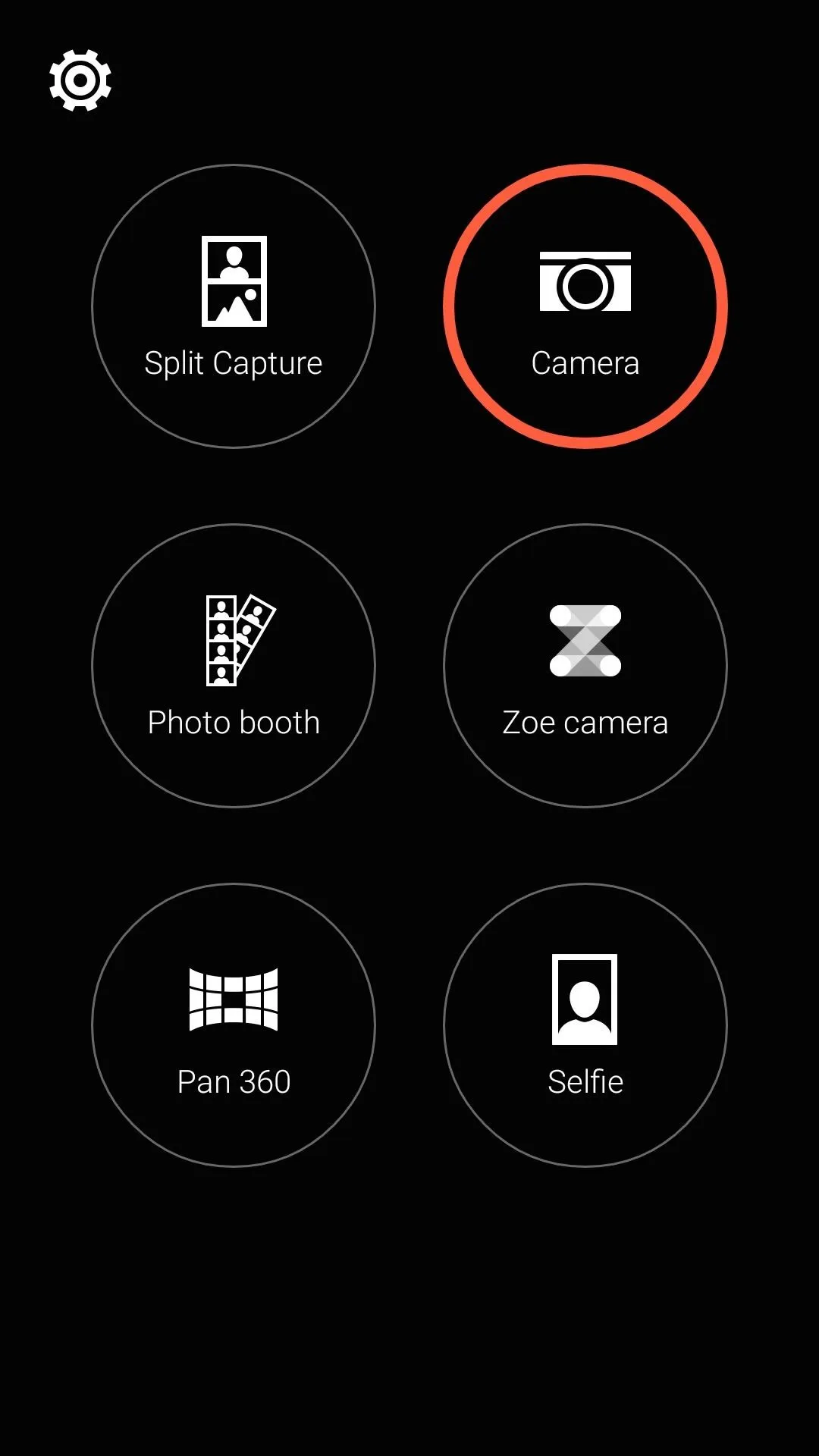Launch Pan 360 mode

point(234,1025)
